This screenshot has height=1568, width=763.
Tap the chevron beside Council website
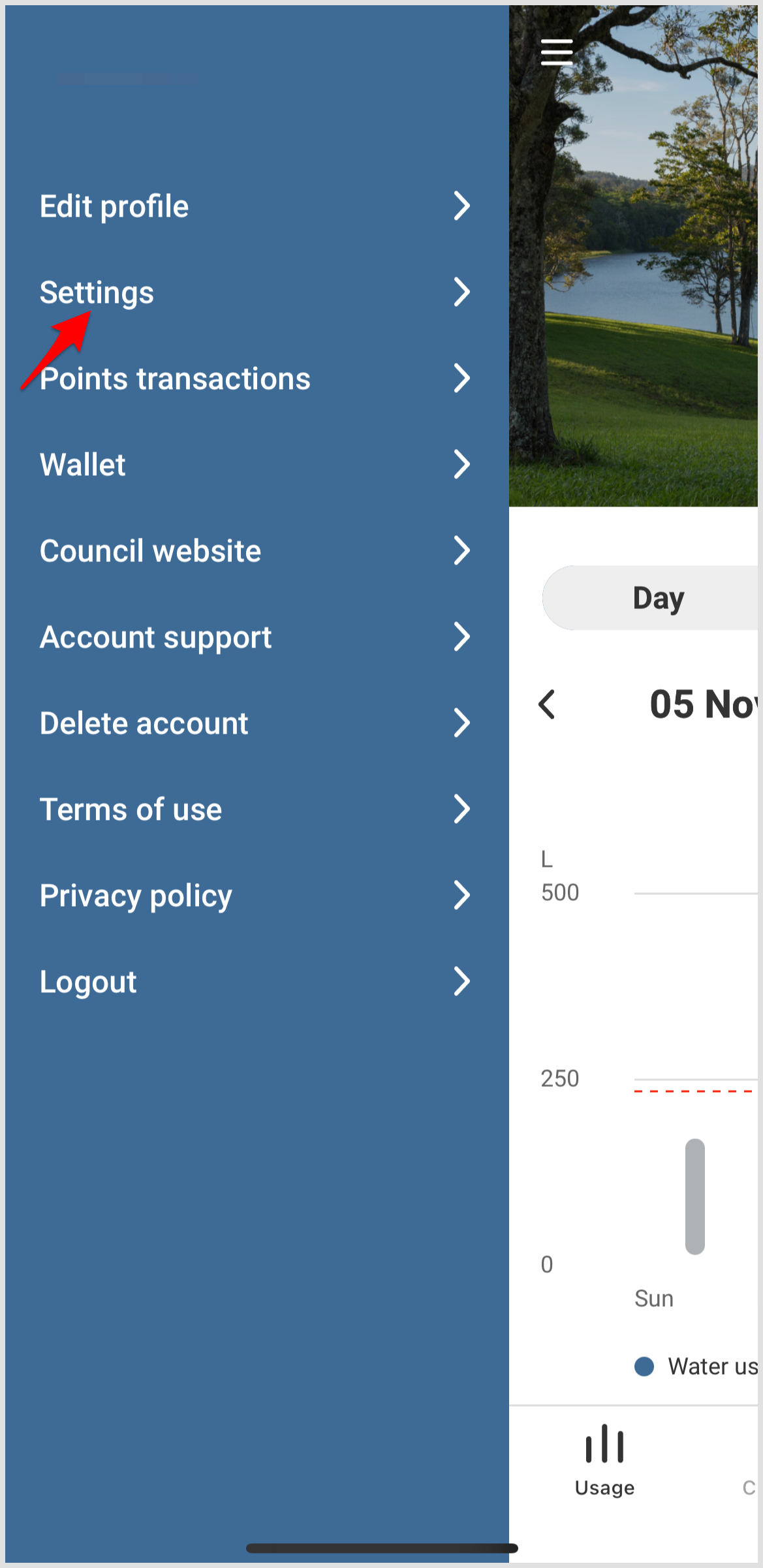[463, 550]
